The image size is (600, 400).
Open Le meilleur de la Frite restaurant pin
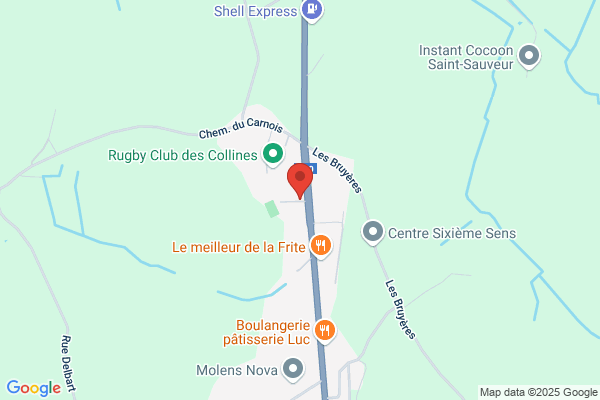pos(321,247)
